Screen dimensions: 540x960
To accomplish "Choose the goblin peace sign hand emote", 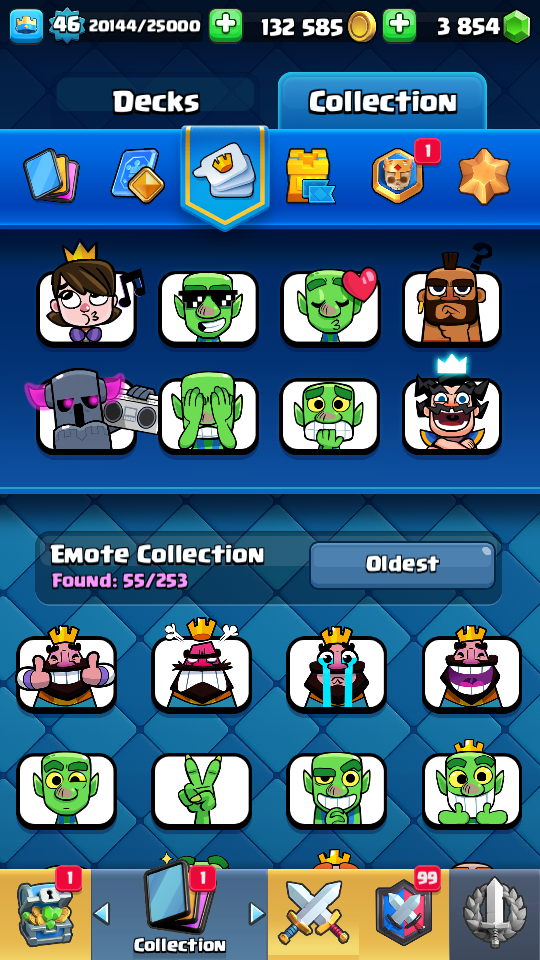I will pyautogui.click(x=201, y=790).
